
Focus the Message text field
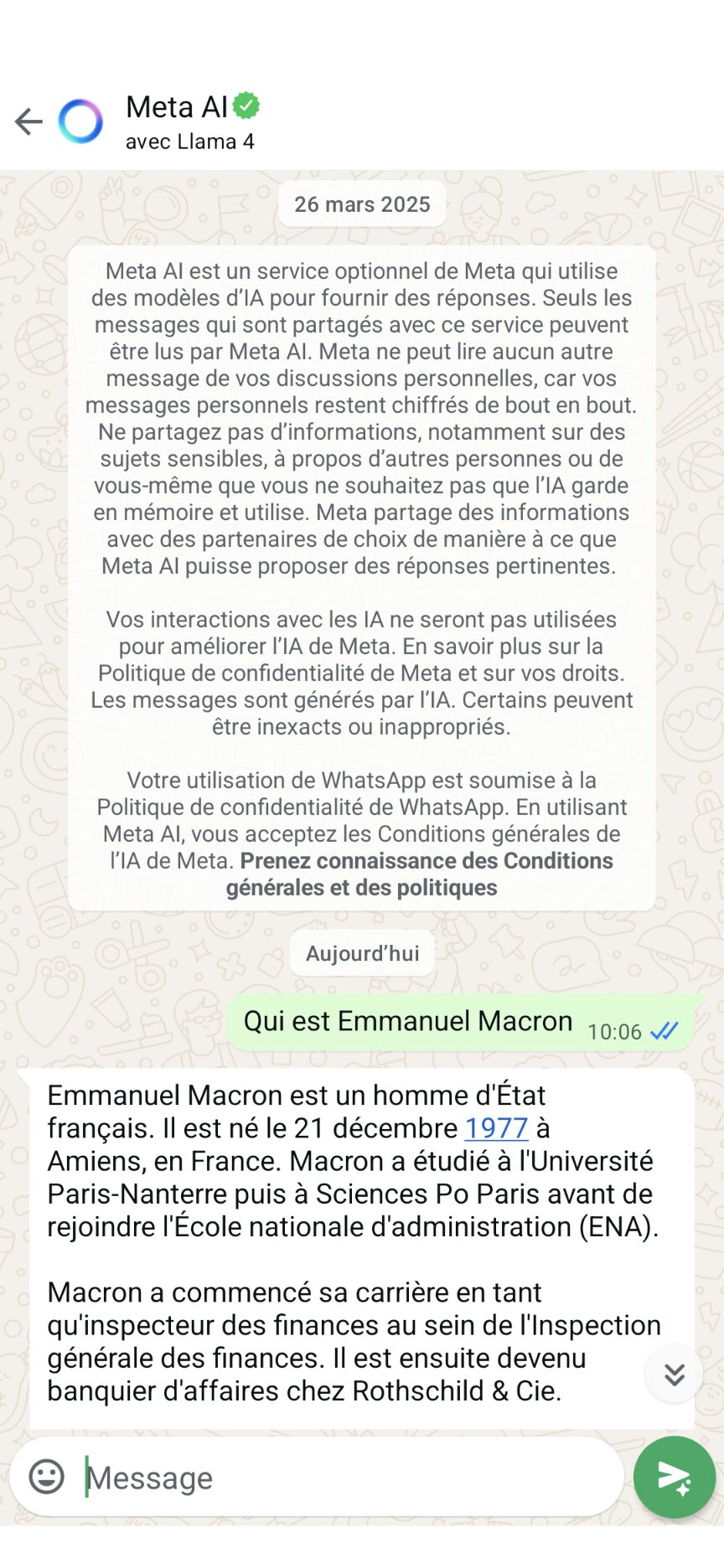pyautogui.click(x=348, y=1478)
